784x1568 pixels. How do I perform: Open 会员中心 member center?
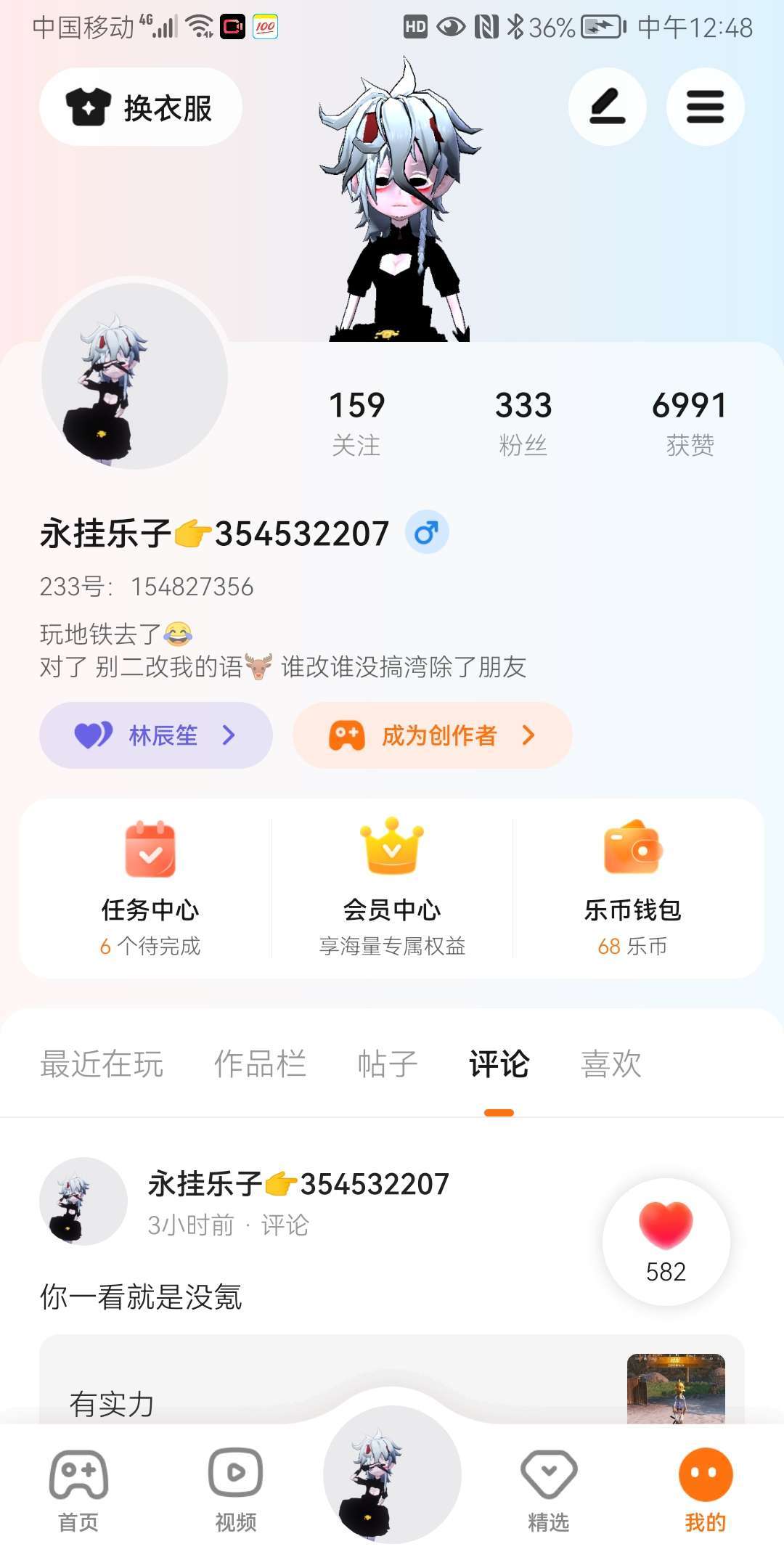392,889
